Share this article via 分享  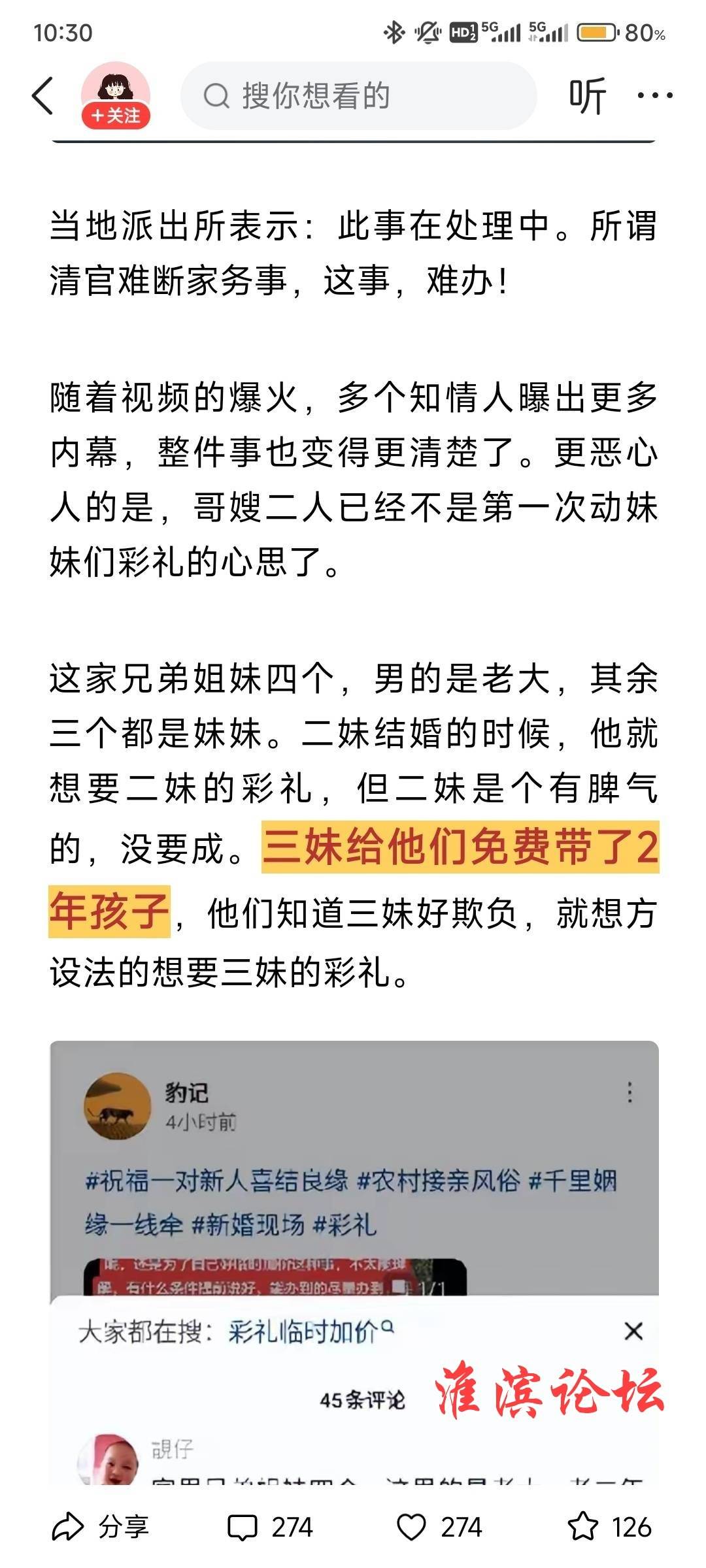tap(101, 1527)
